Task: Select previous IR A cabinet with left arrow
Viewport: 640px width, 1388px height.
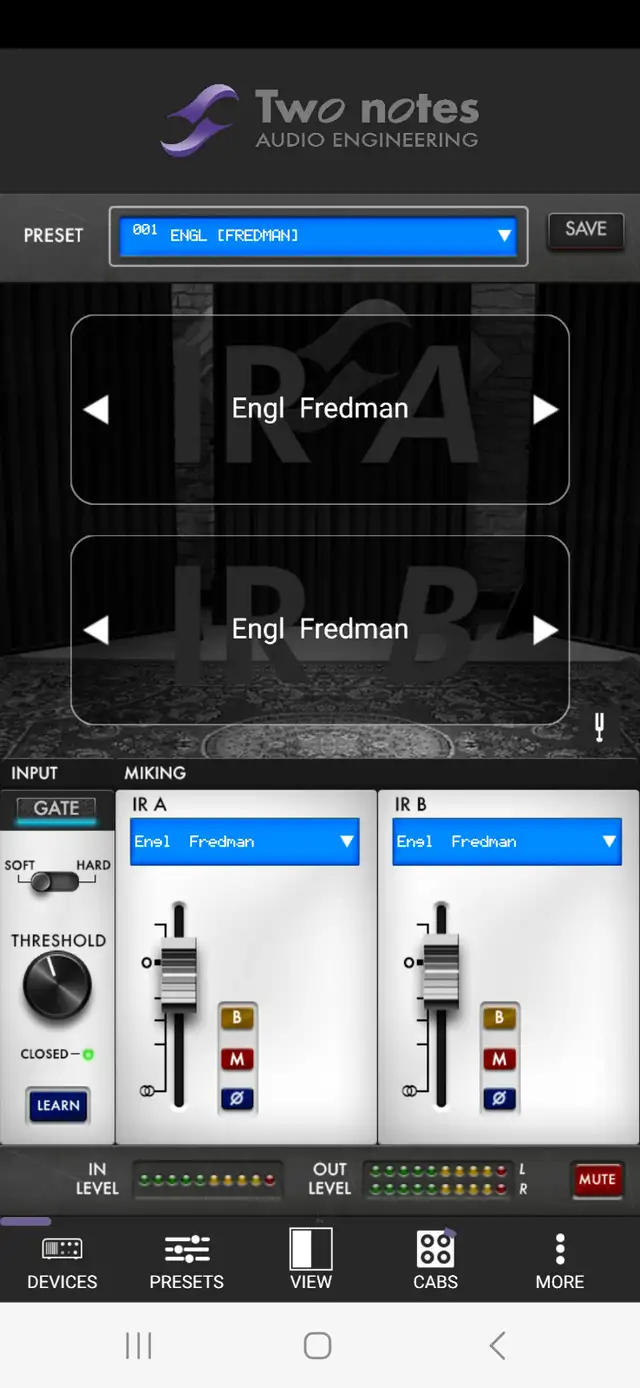Action: pos(96,409)
